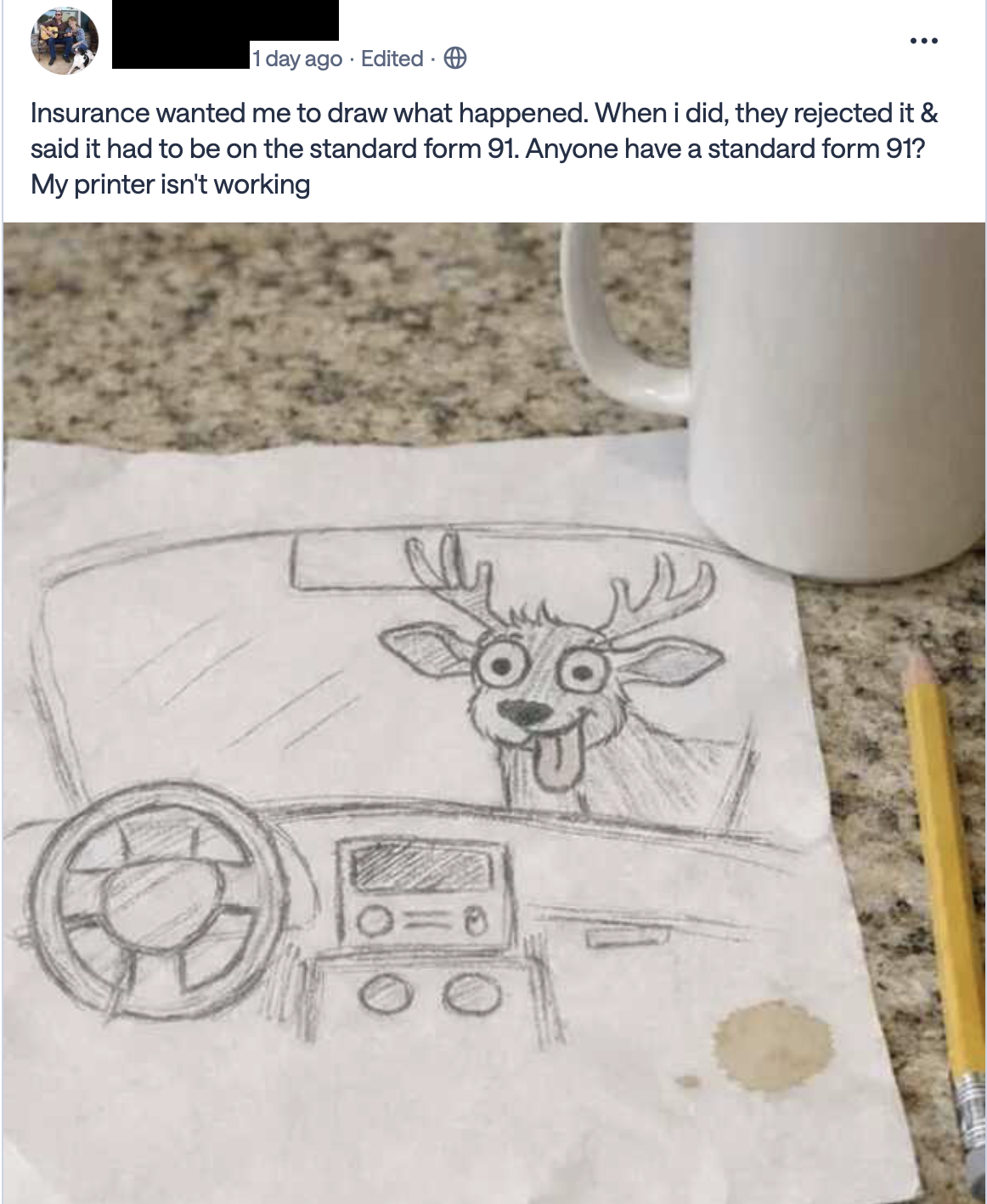
Task: Open the deer drawing photo
Action: [x=493, y=712]
